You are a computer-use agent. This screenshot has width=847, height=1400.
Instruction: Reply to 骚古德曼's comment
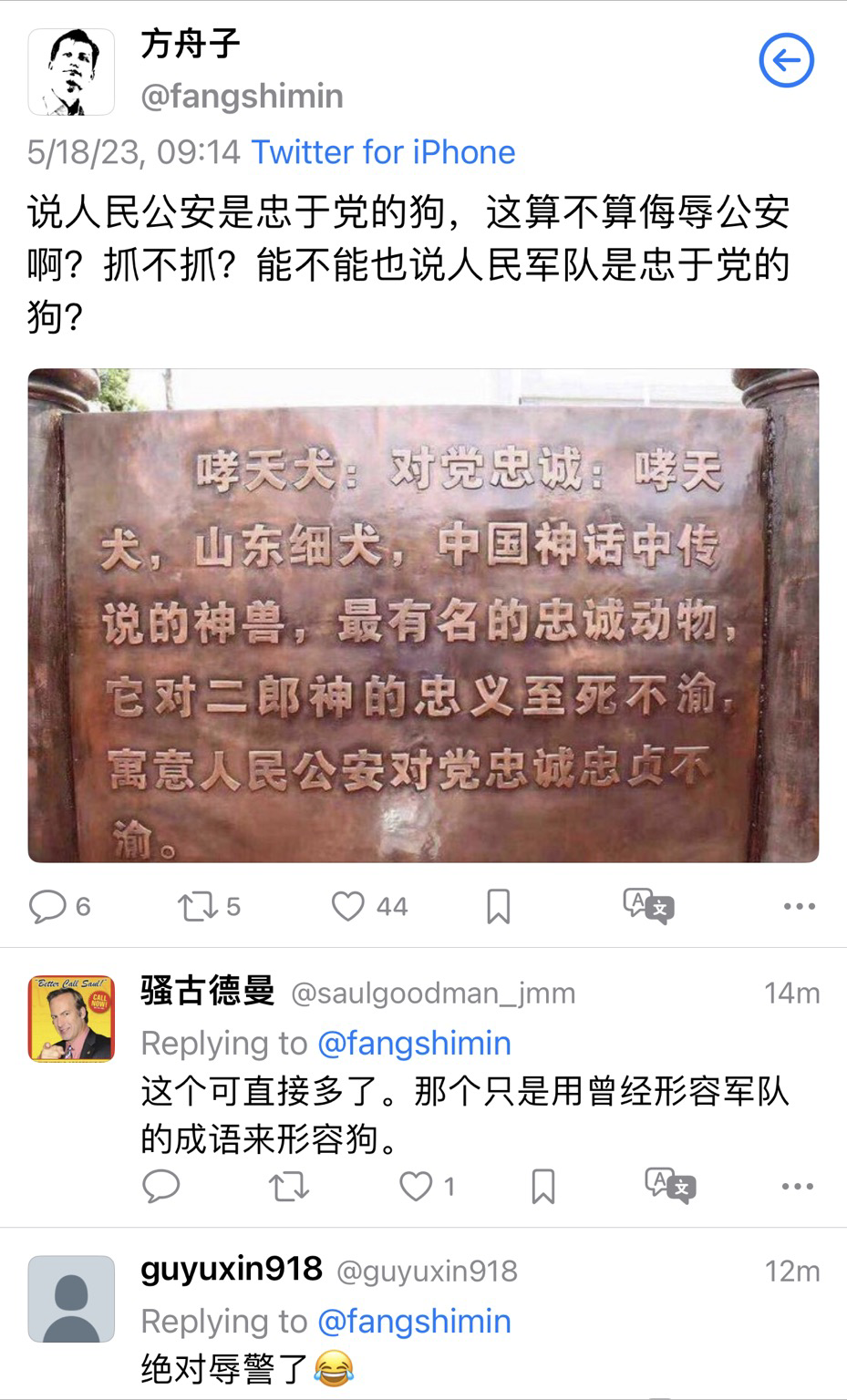[x=161, y=1186]
